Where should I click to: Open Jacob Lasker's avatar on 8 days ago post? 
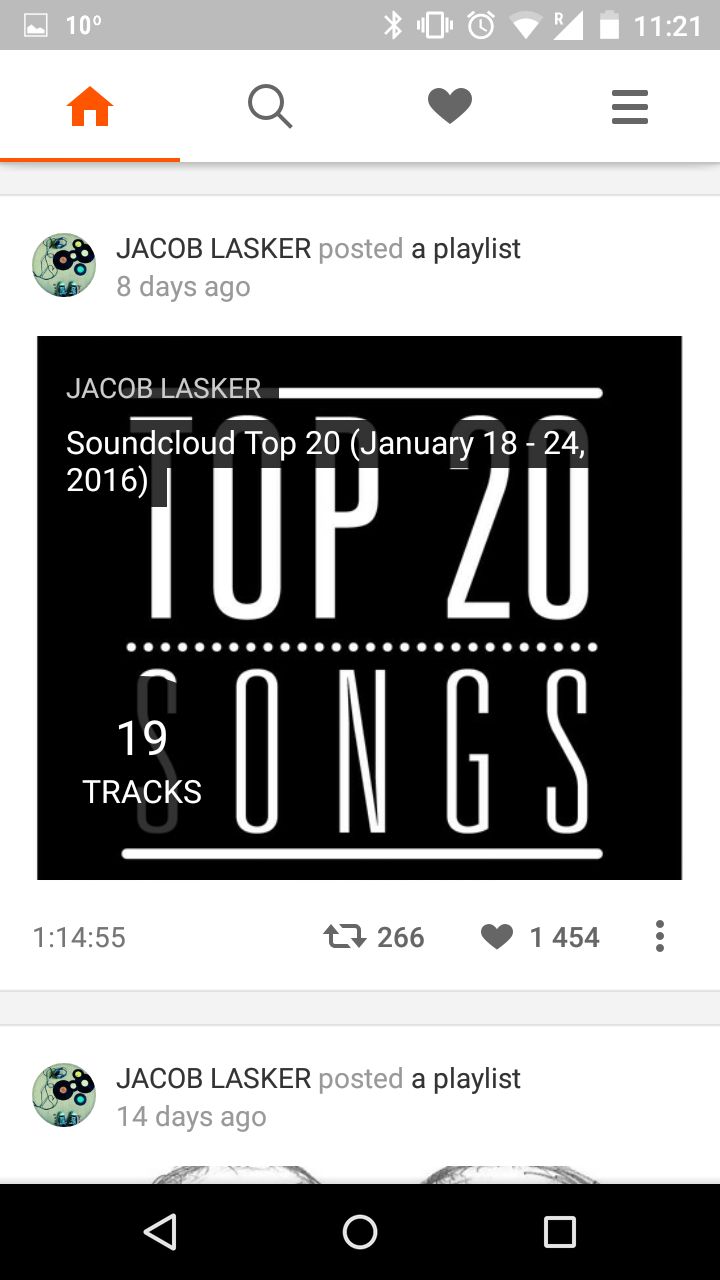click(64, 266)
